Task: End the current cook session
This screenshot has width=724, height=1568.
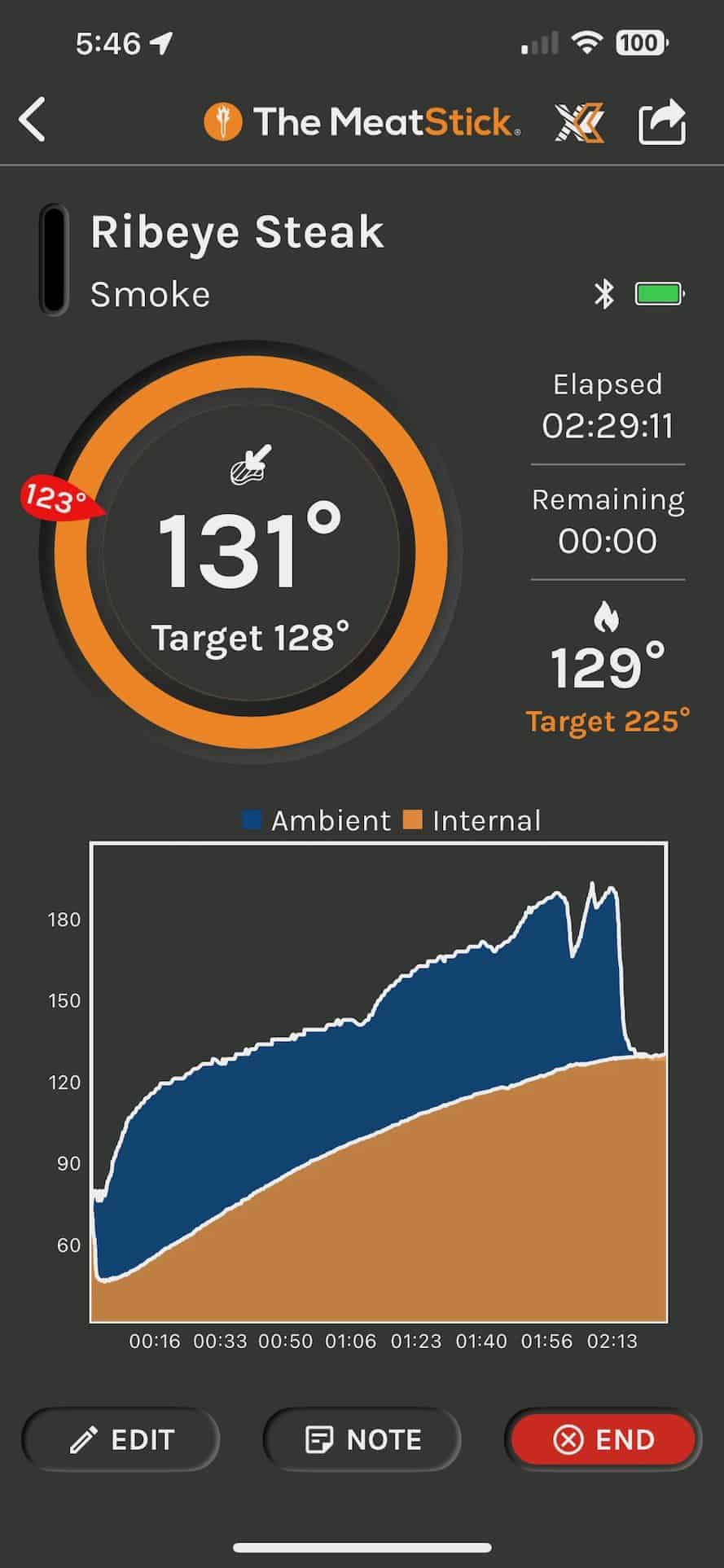Action: tap(603, 1439)
